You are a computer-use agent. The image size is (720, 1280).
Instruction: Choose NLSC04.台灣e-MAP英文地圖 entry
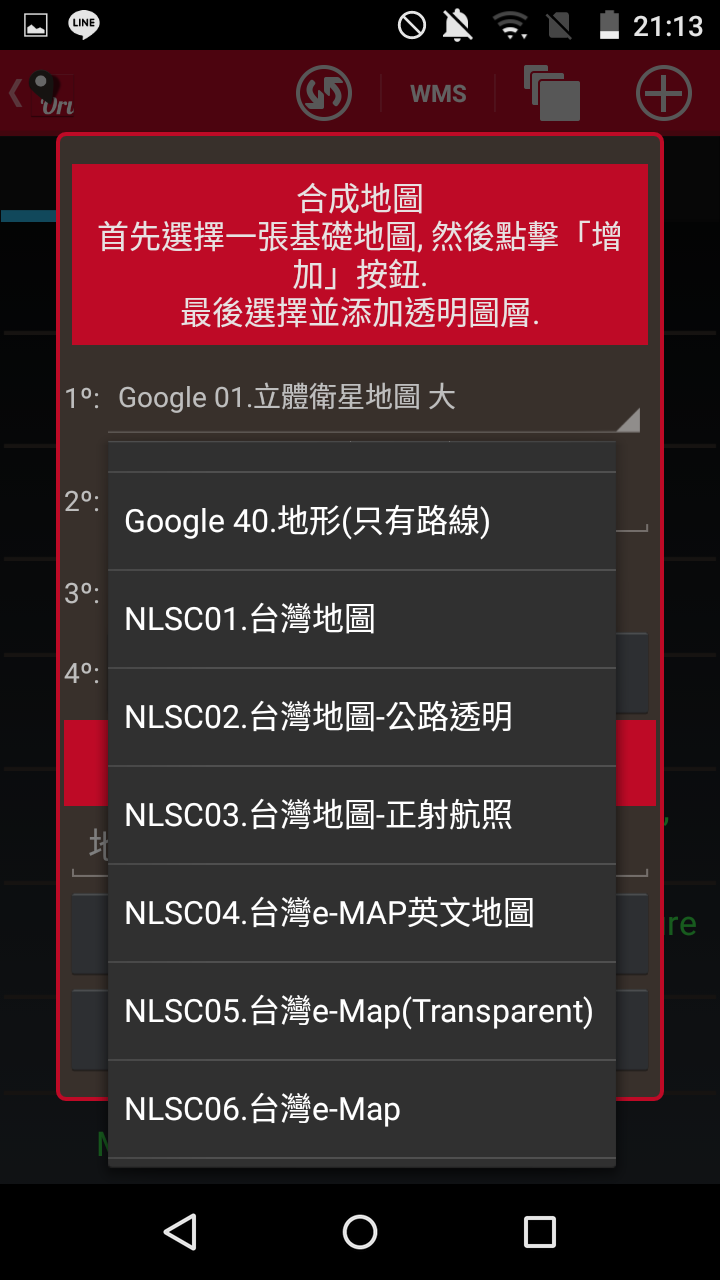[x=361, y=913]
